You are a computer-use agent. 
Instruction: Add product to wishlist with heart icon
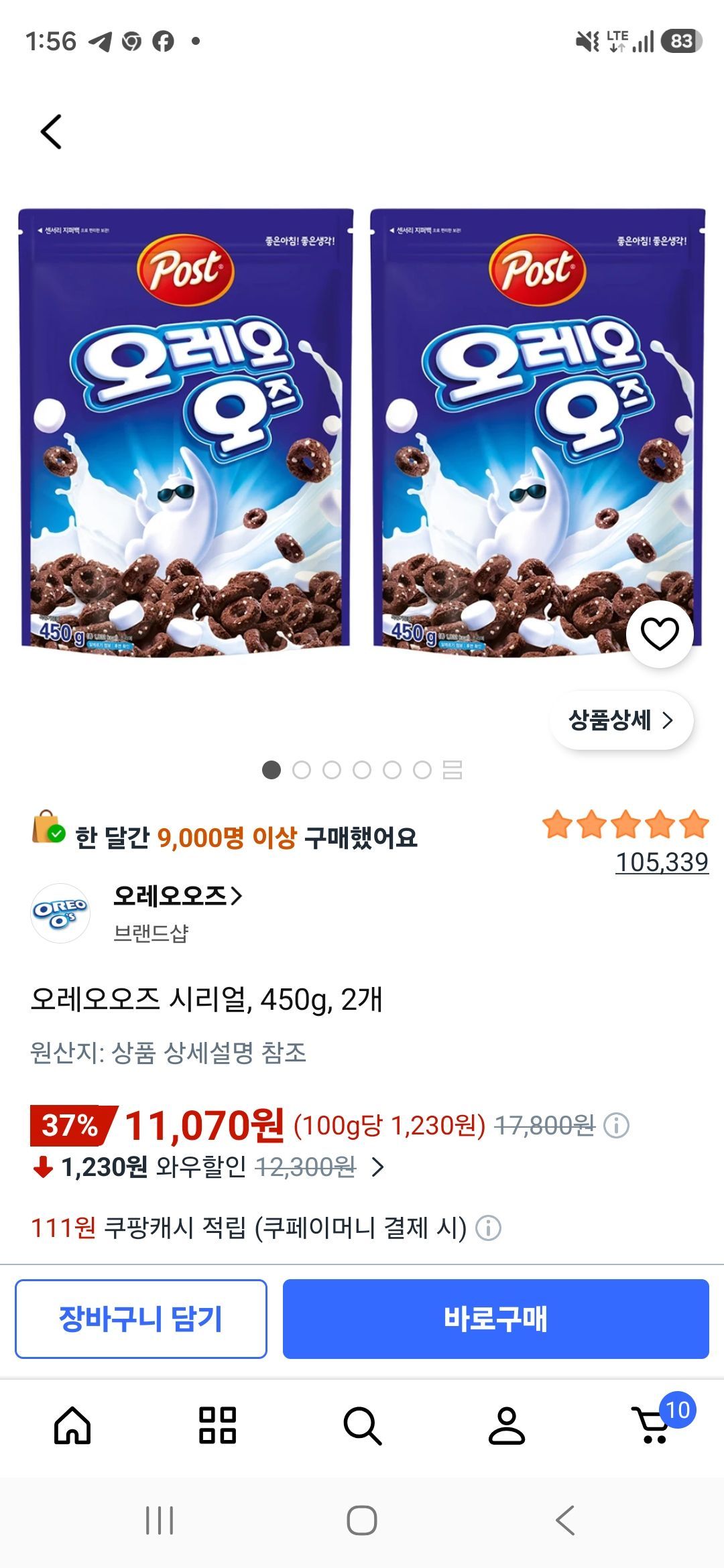tap(660, 634)
